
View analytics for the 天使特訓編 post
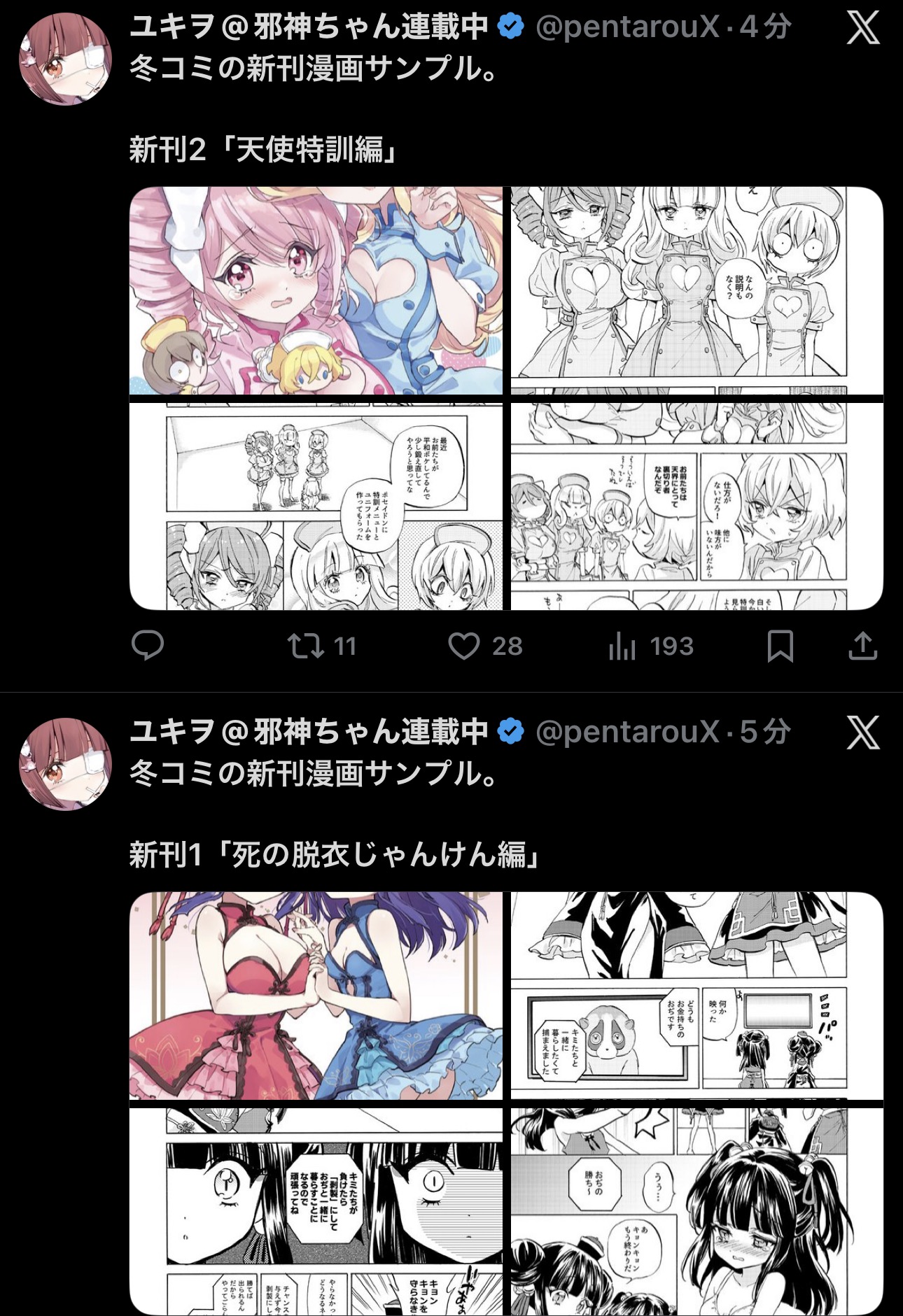click(622, 646)
